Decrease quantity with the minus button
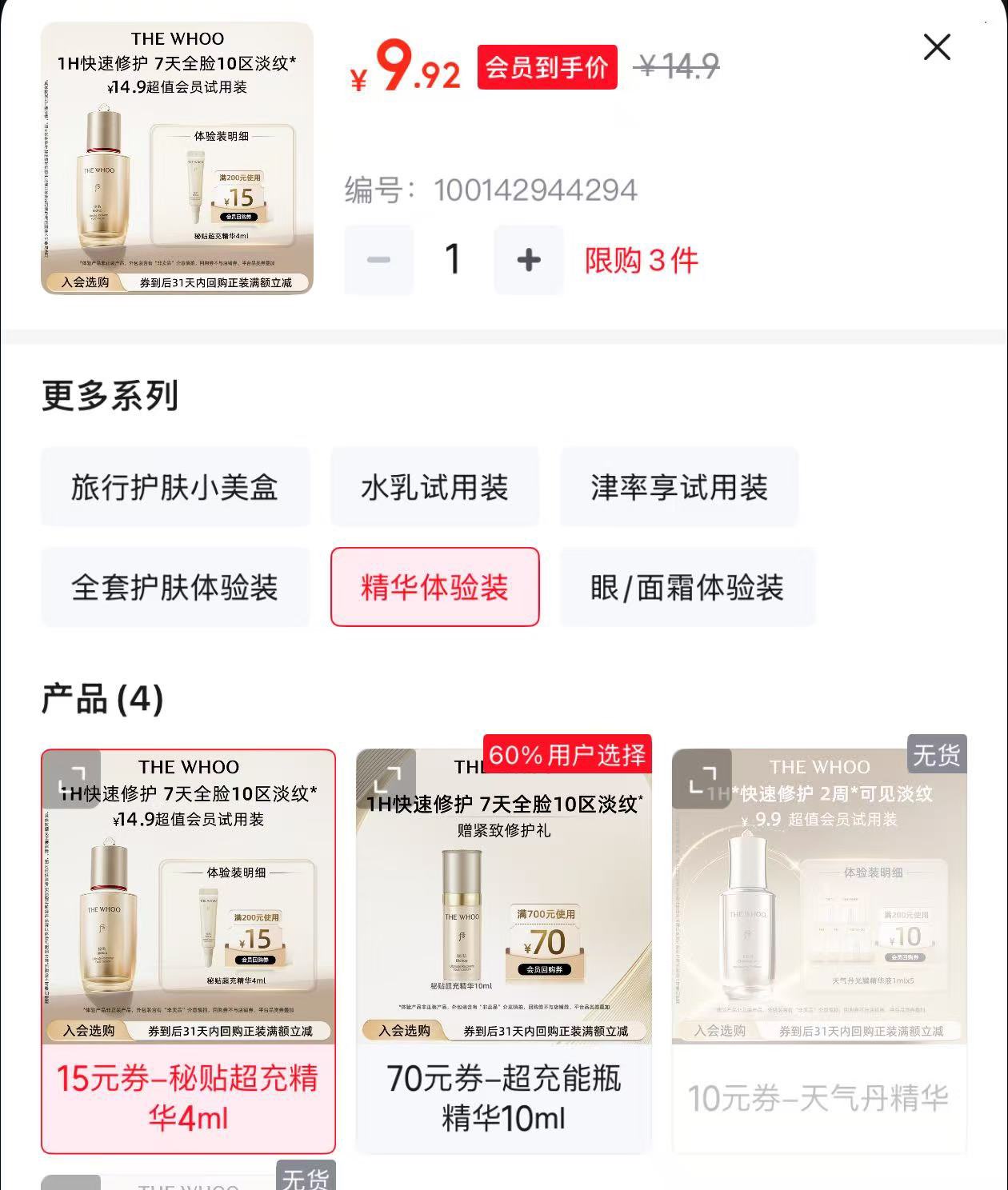 (378, 260)
